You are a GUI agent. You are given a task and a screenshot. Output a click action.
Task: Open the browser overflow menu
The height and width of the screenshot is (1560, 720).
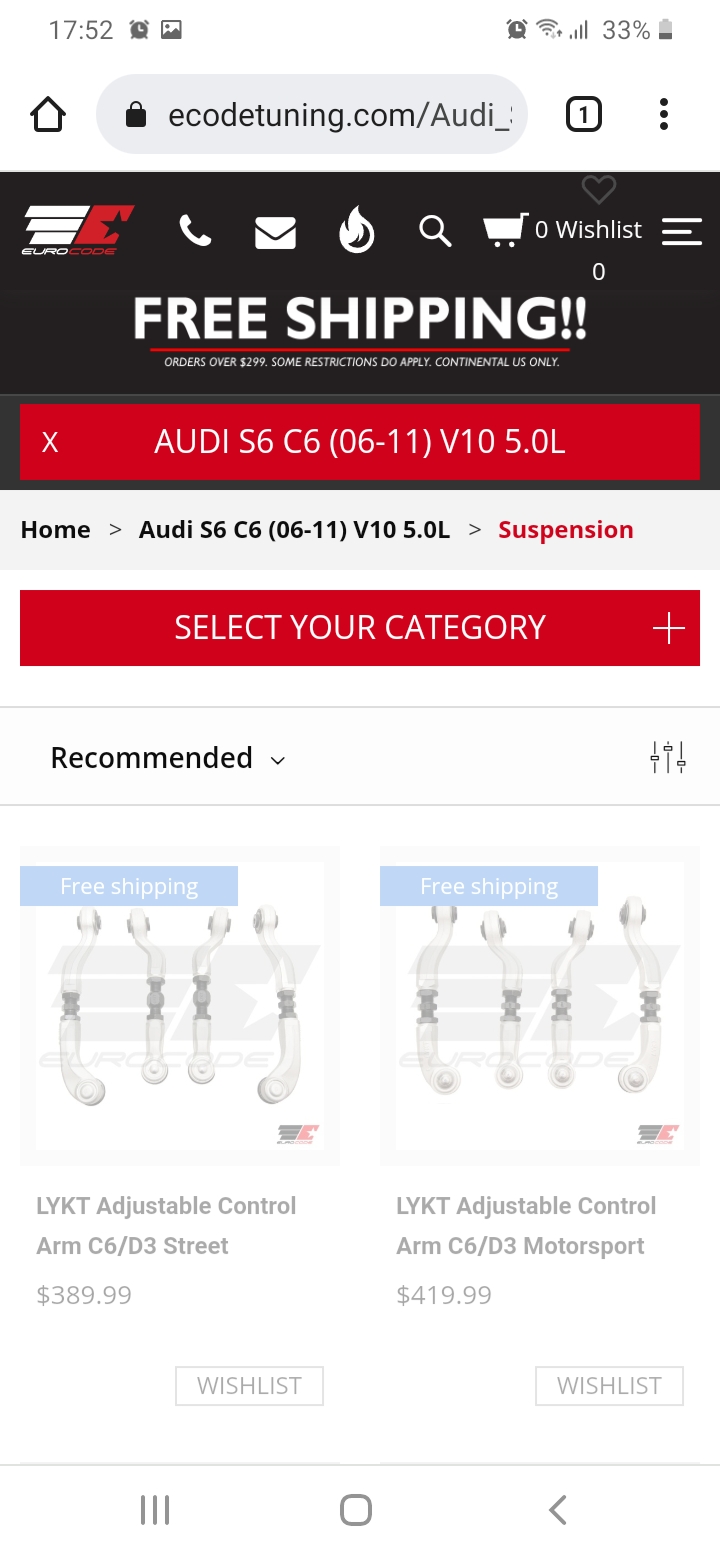[664, 115]
